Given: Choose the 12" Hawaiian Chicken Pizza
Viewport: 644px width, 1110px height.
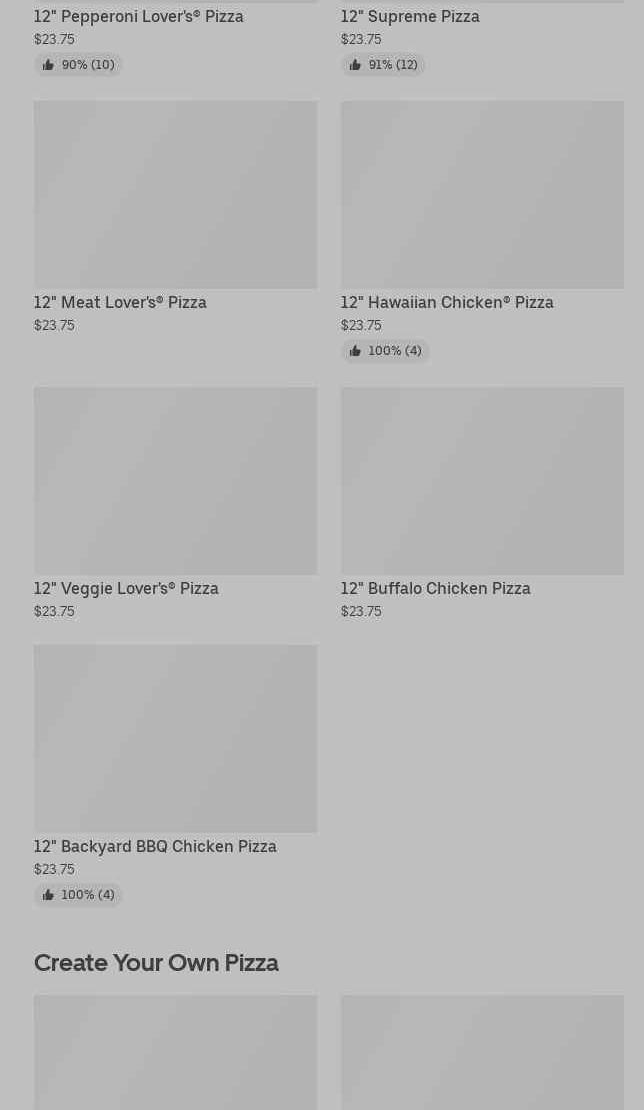Looking at the screenshot, I should pyautogui.click(x=482, y=195).
